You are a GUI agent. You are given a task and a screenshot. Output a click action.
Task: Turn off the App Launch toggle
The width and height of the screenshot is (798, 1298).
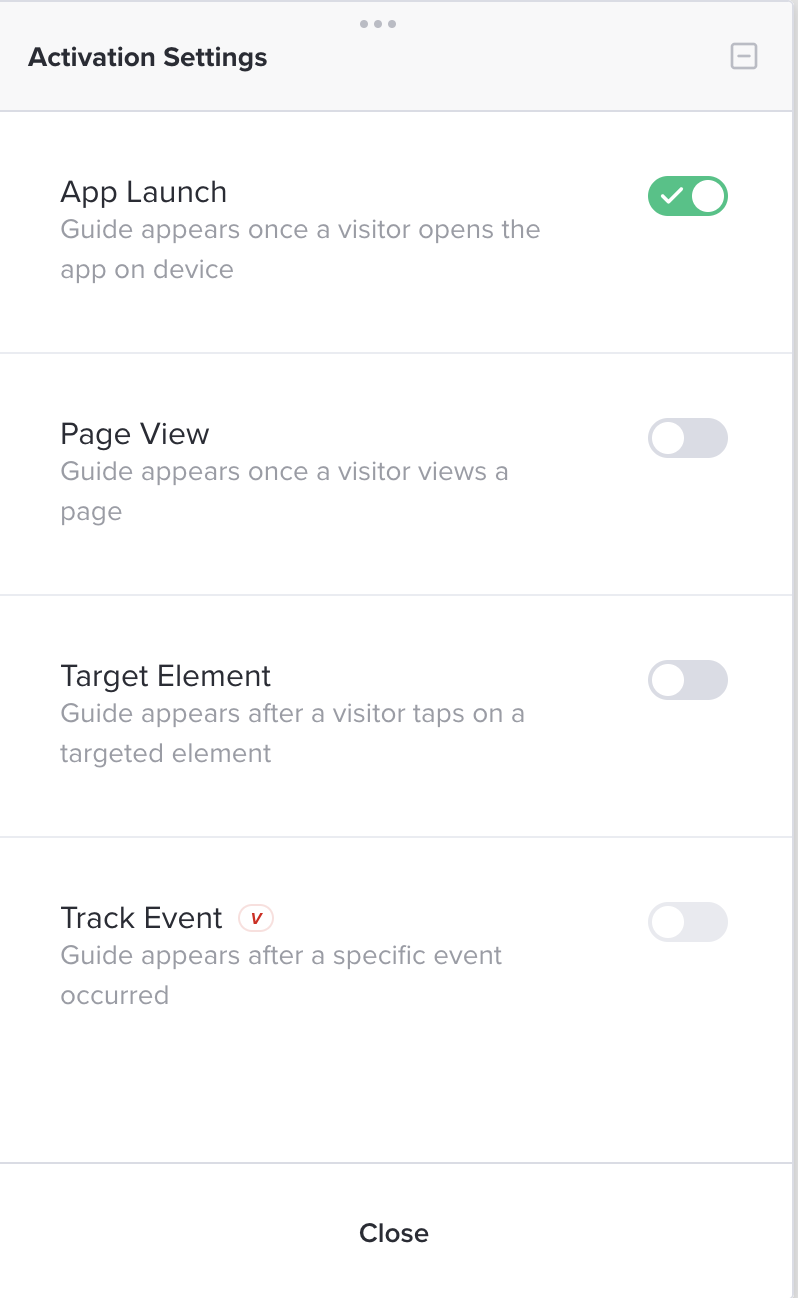[688, 196]
